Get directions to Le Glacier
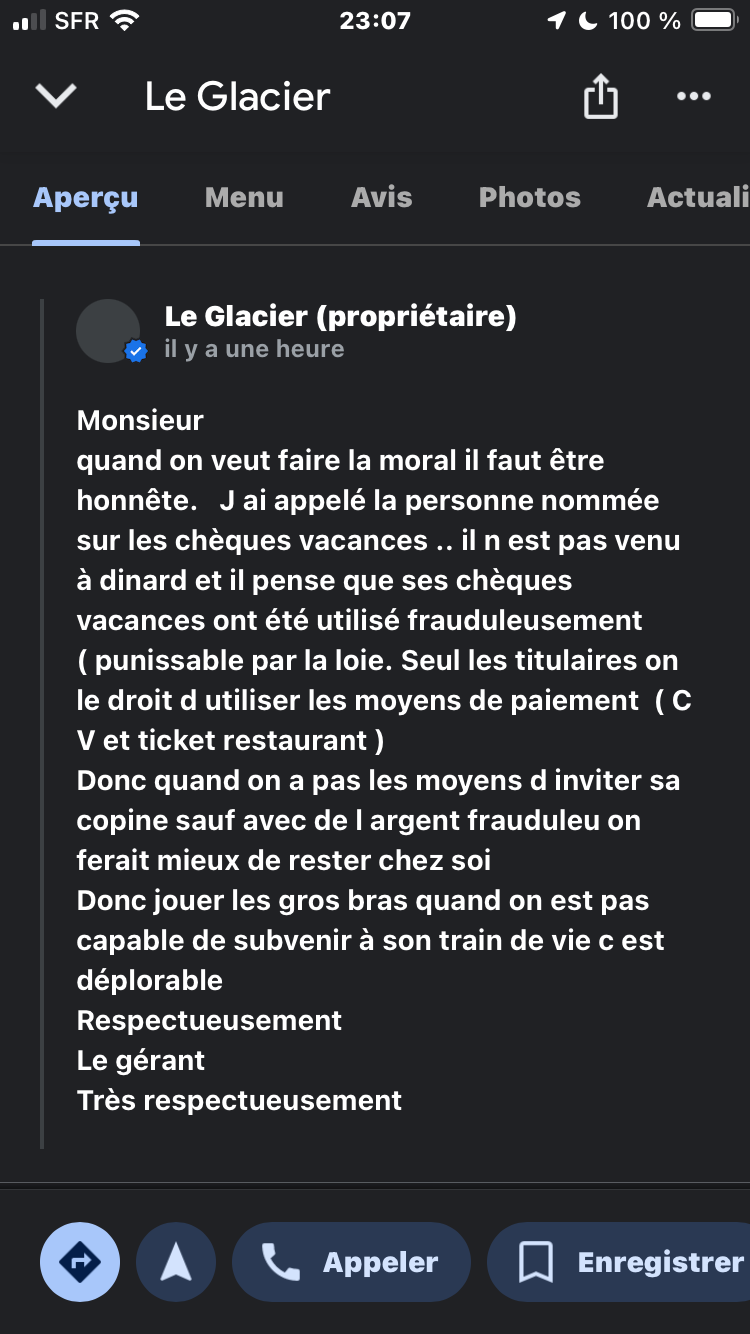Screen dimensions: 750x1334 pos(80,1262)
